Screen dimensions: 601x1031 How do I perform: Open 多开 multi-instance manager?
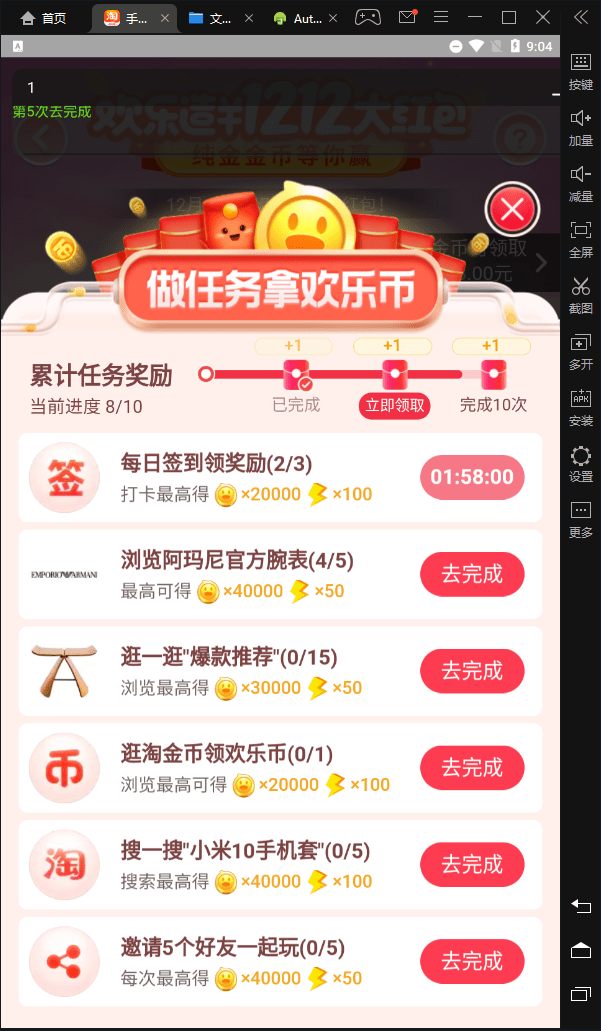581,351
